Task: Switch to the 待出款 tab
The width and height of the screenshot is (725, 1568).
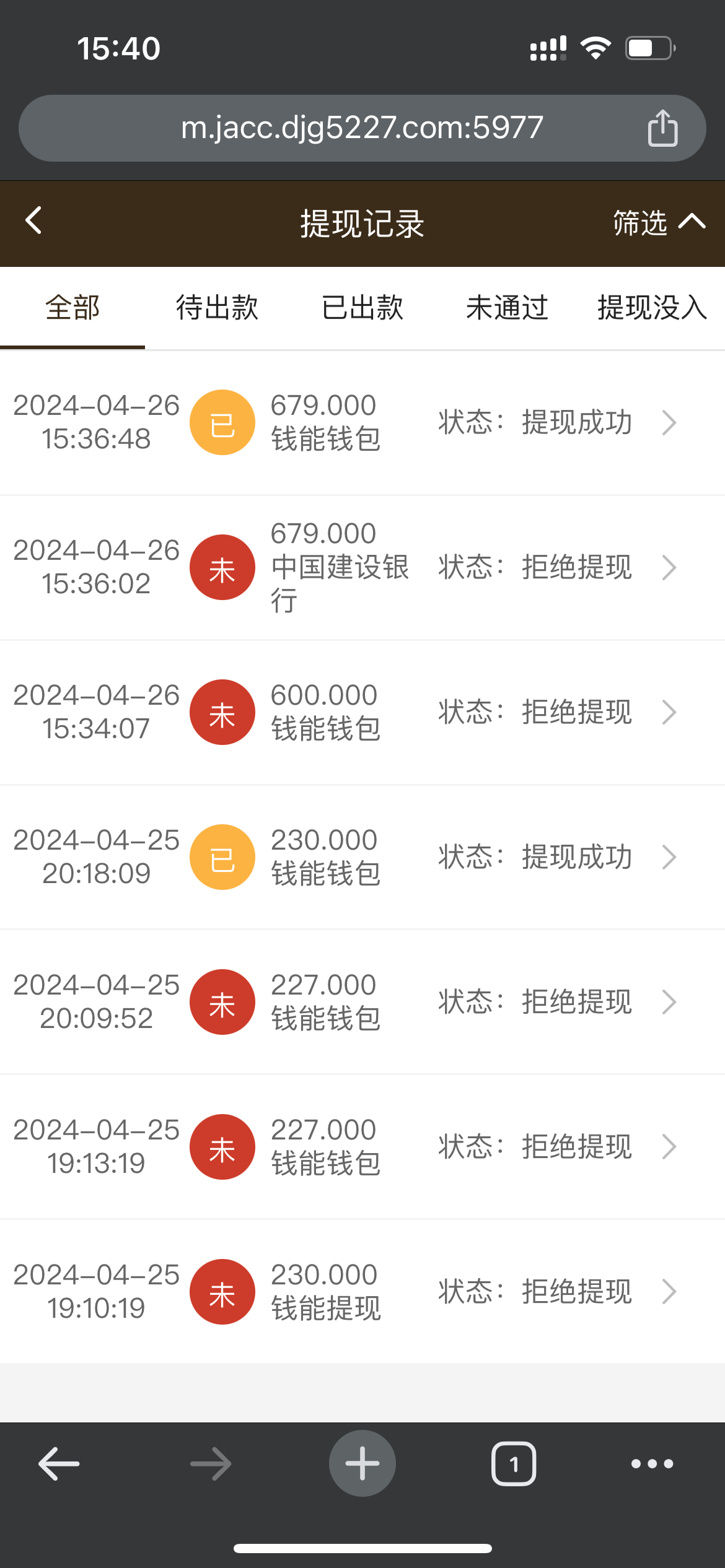Action: 217,308
